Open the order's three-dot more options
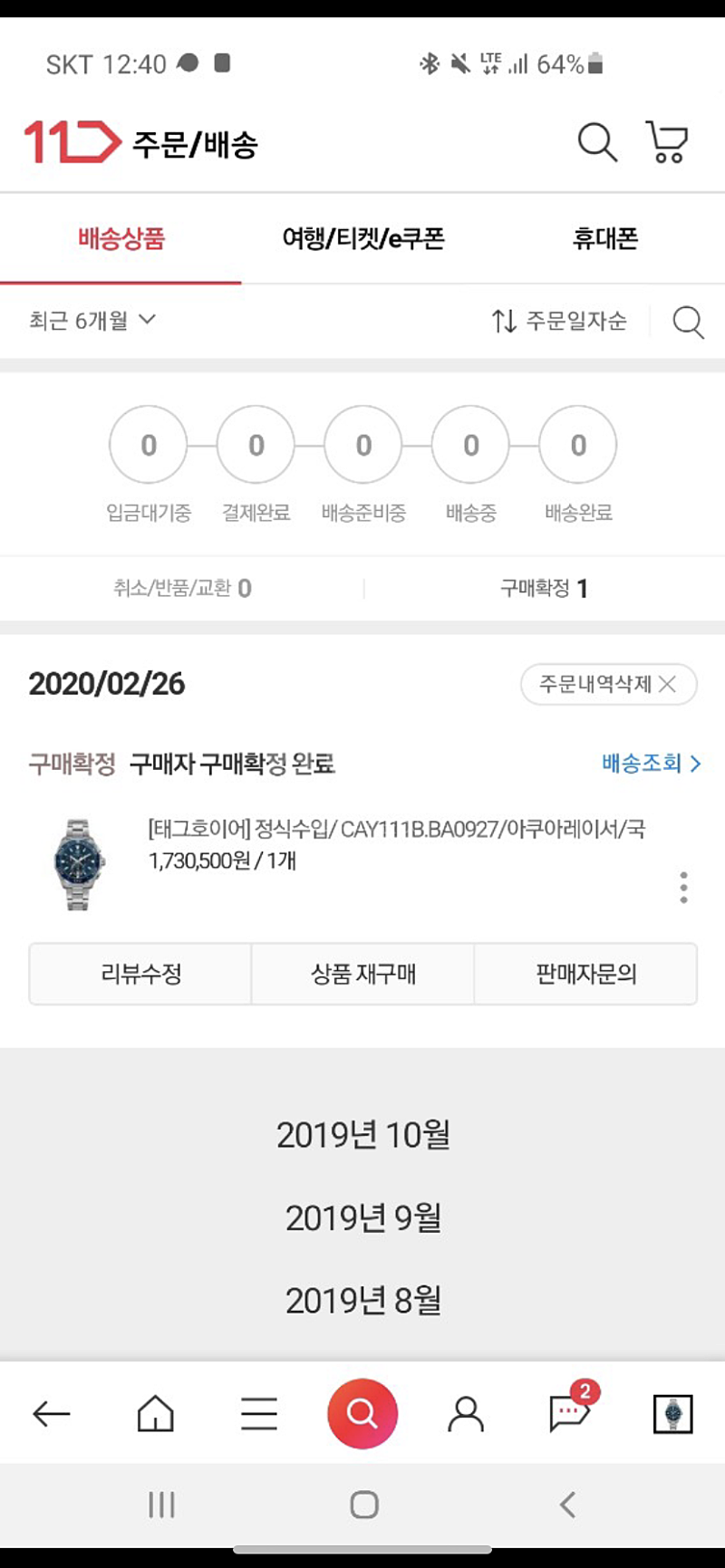 pos(683,888)
